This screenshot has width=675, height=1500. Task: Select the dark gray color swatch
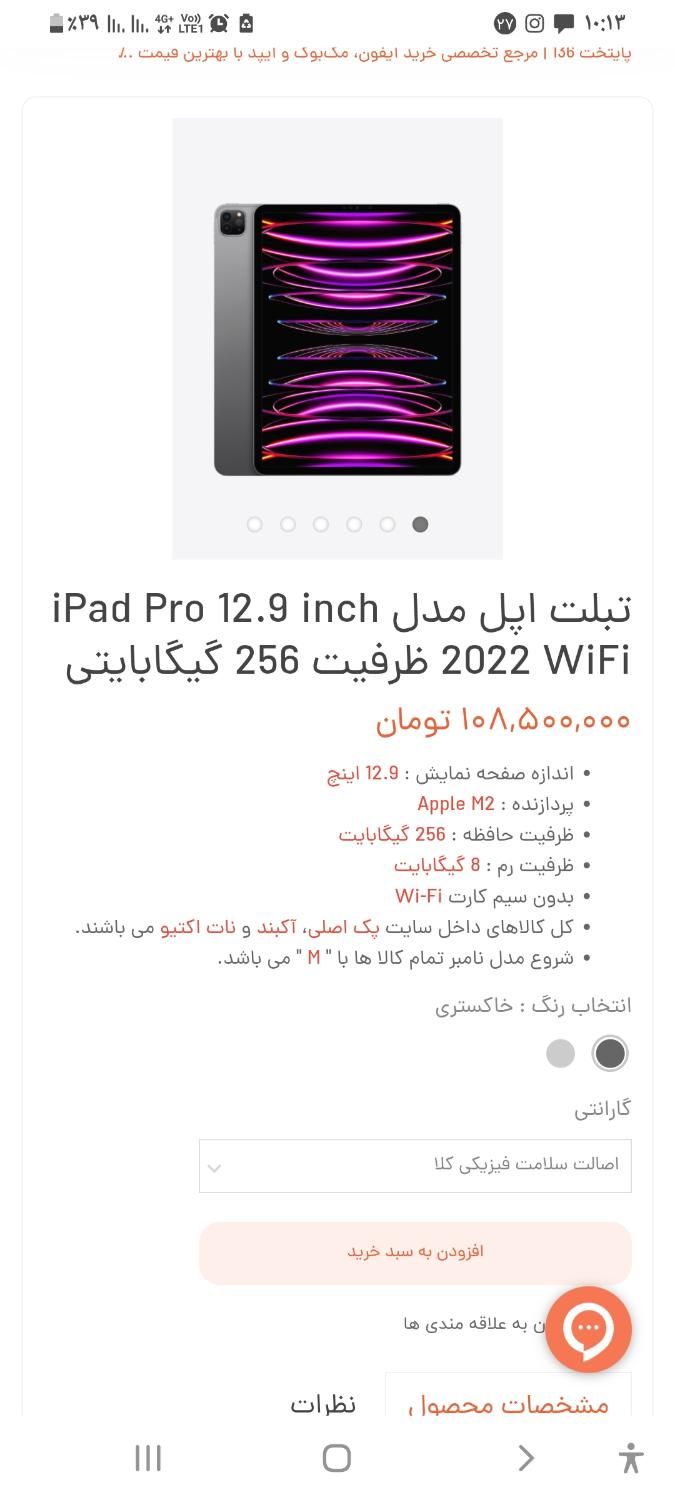609,1053
